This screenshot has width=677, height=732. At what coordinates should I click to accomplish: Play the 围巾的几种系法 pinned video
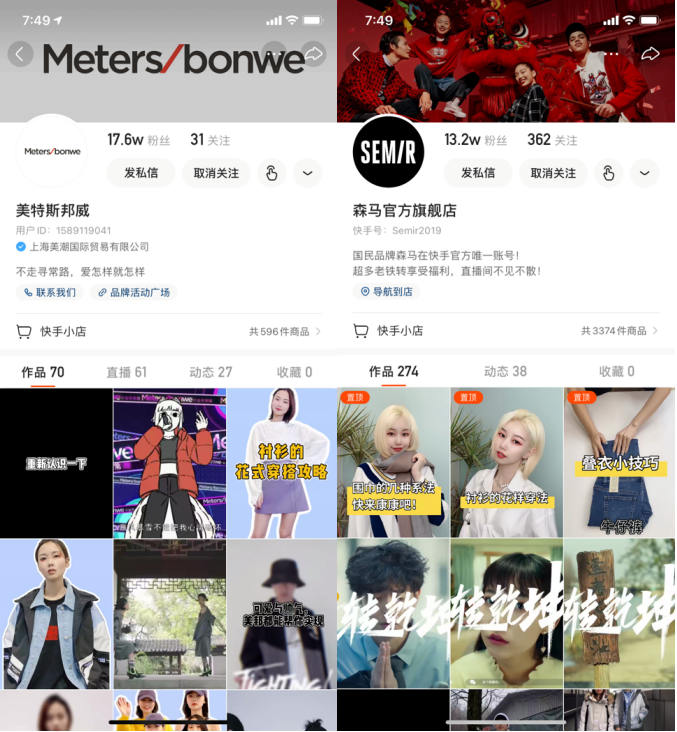tap(393, 463)
